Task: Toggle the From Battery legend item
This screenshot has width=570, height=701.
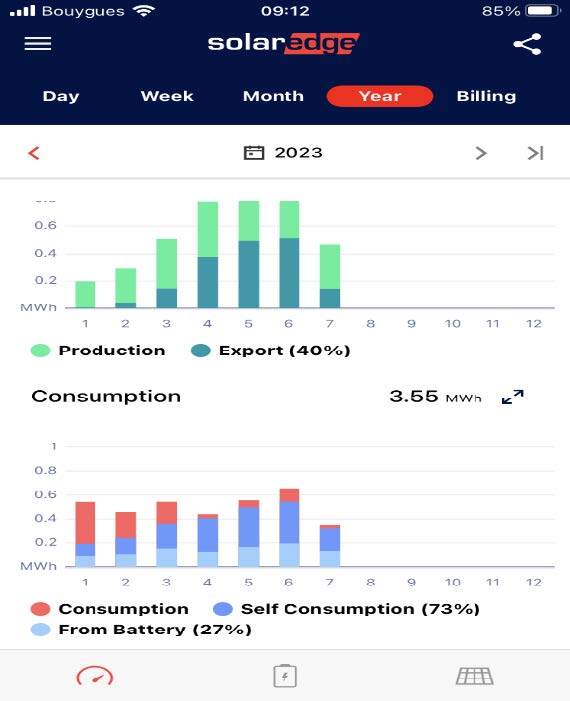Action: (141, 629)
